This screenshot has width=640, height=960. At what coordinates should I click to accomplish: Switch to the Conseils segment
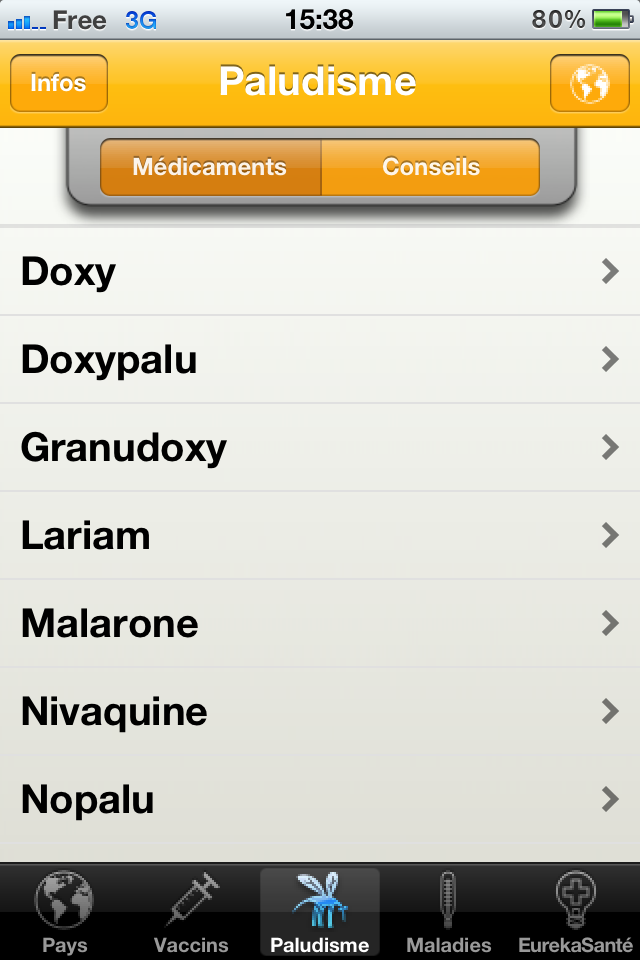pyautogui.click(x=430, y=167)
